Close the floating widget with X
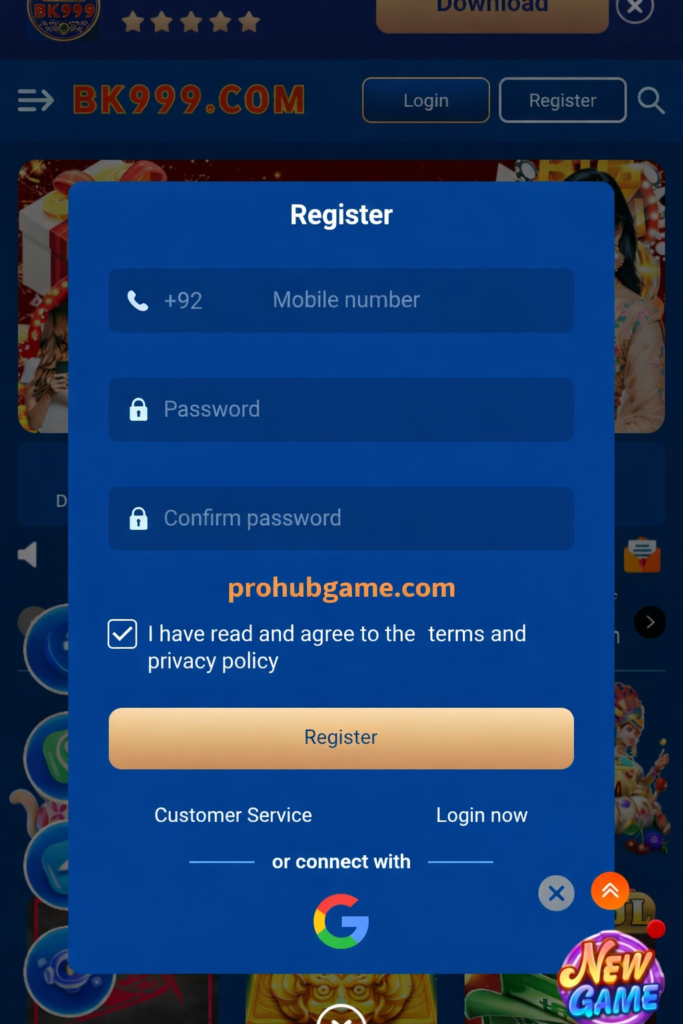Image resolution: width=683 pixels, height=1024 pixels. click(556, 892)
